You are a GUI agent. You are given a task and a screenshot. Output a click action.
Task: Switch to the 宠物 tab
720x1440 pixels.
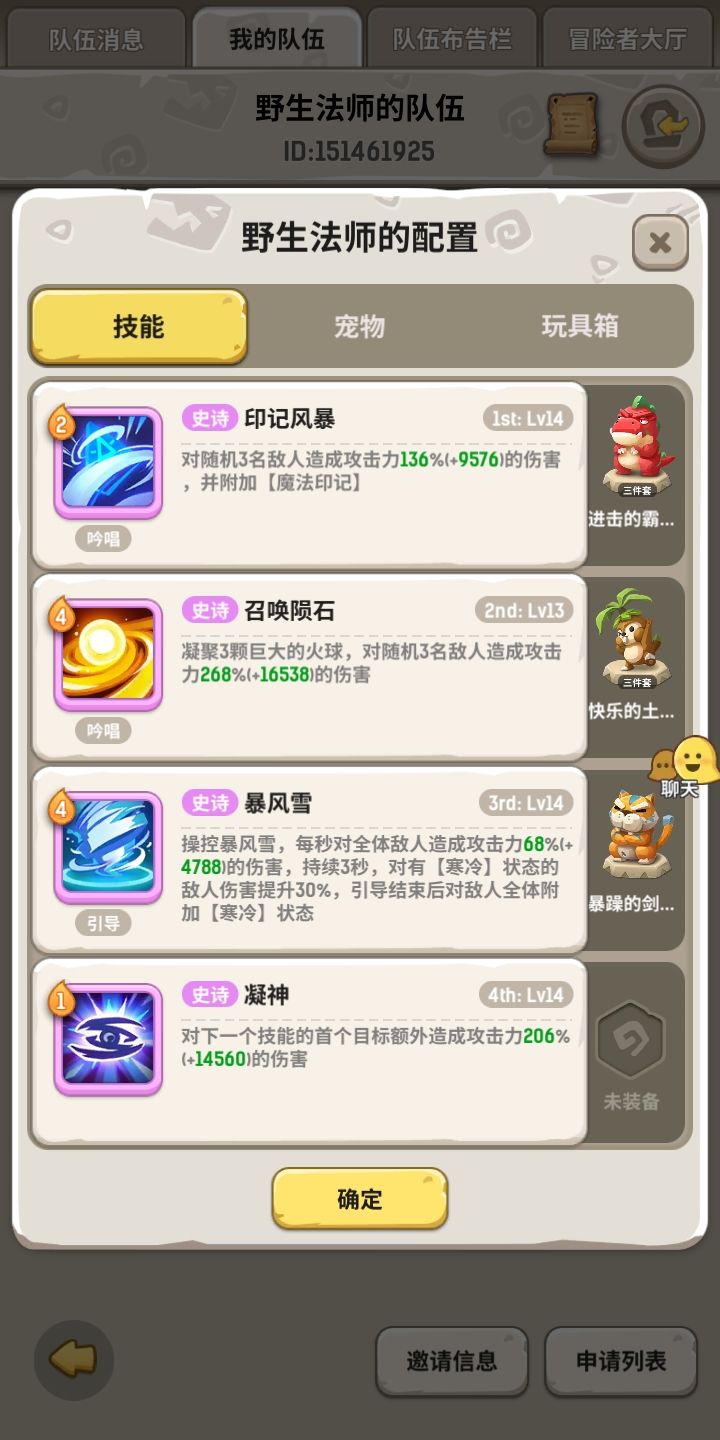tap(360, 327)
